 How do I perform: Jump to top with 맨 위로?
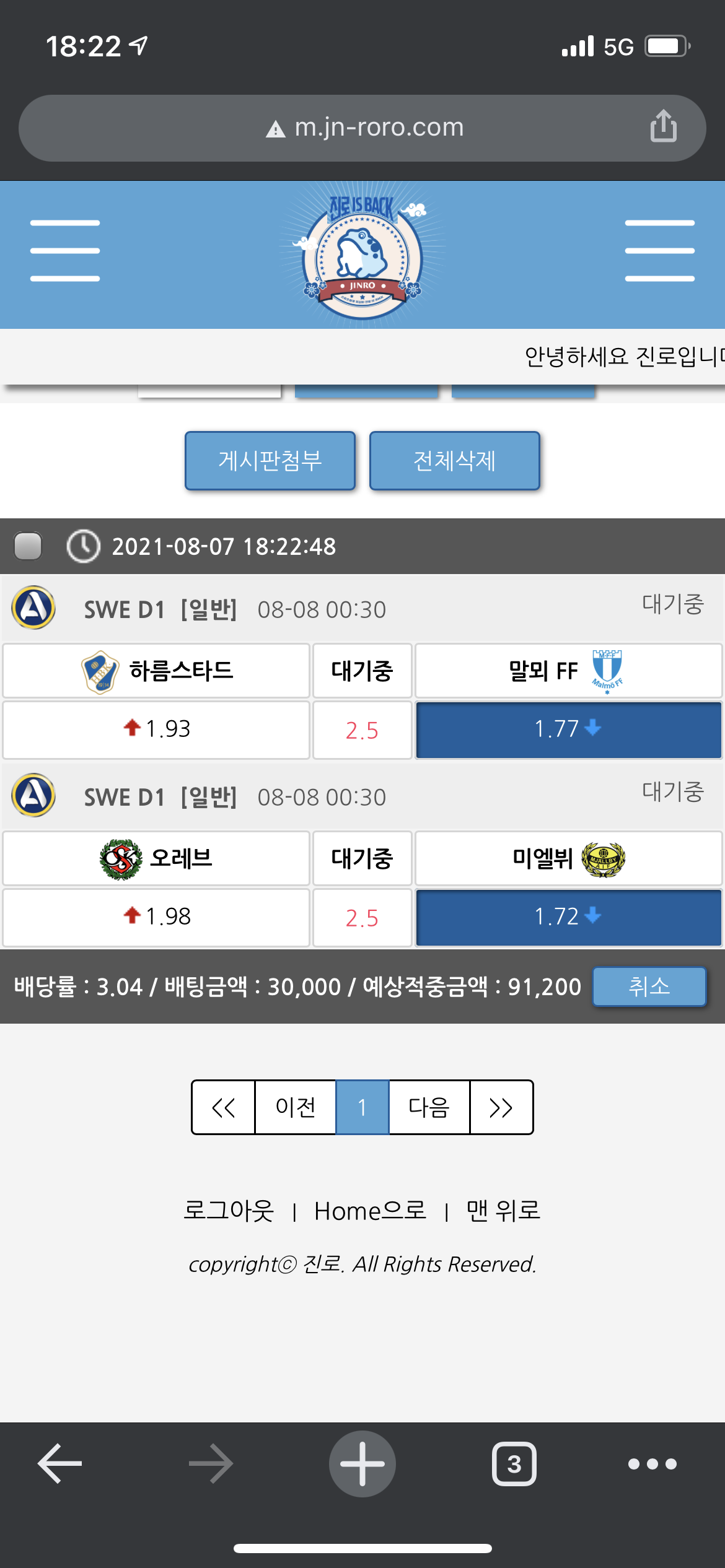(x=503, y=1210)
